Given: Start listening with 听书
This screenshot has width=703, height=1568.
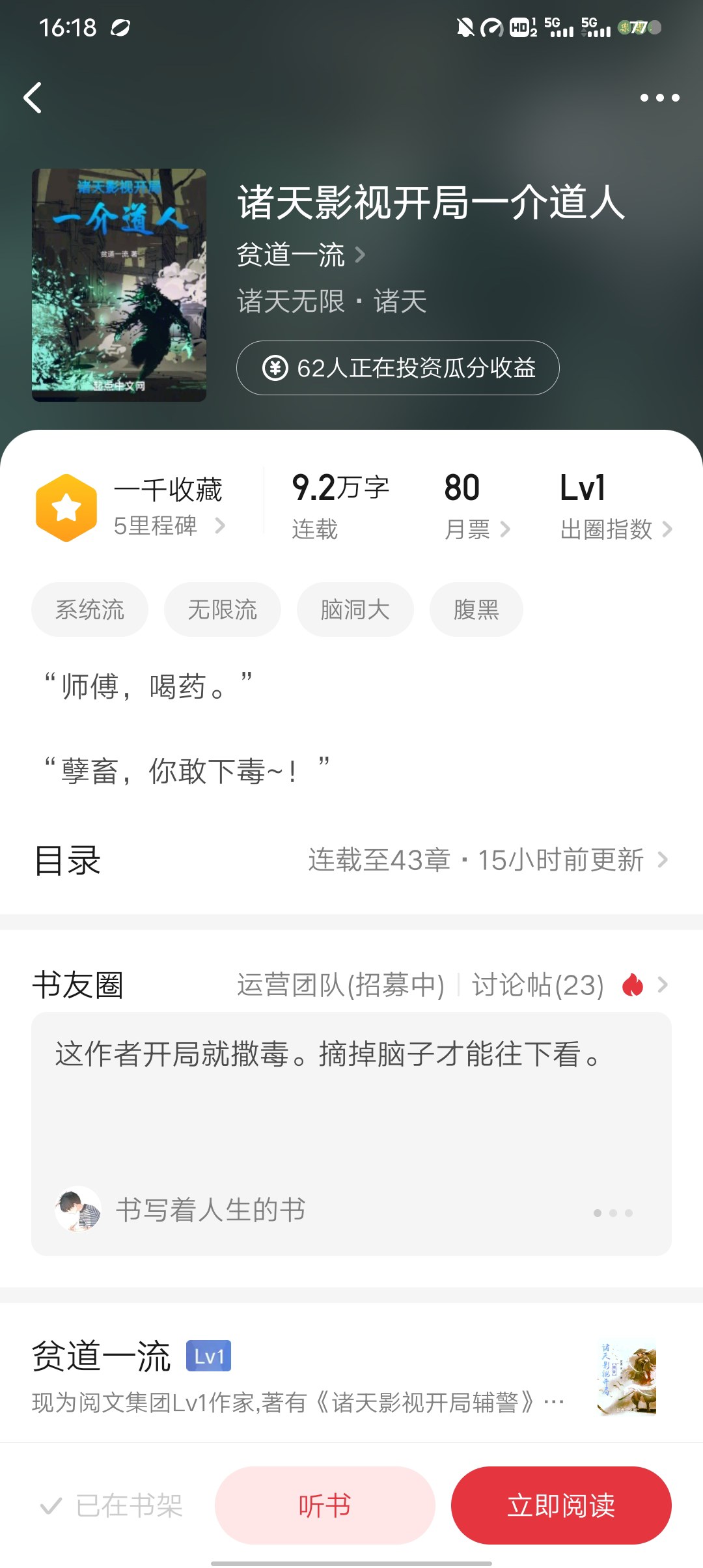Looking at the screenshot, I should pyautogui.click(x=325, y=1505).
